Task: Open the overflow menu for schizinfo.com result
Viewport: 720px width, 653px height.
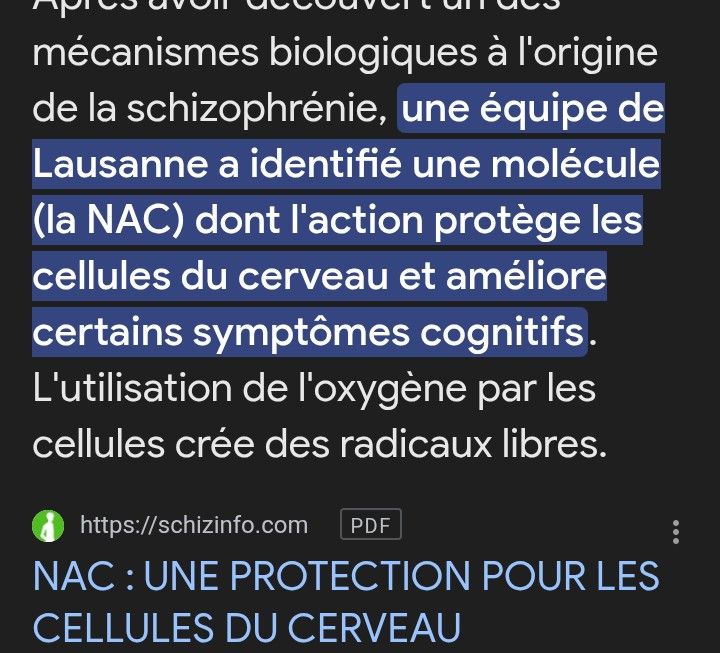Action: point(676,531)
